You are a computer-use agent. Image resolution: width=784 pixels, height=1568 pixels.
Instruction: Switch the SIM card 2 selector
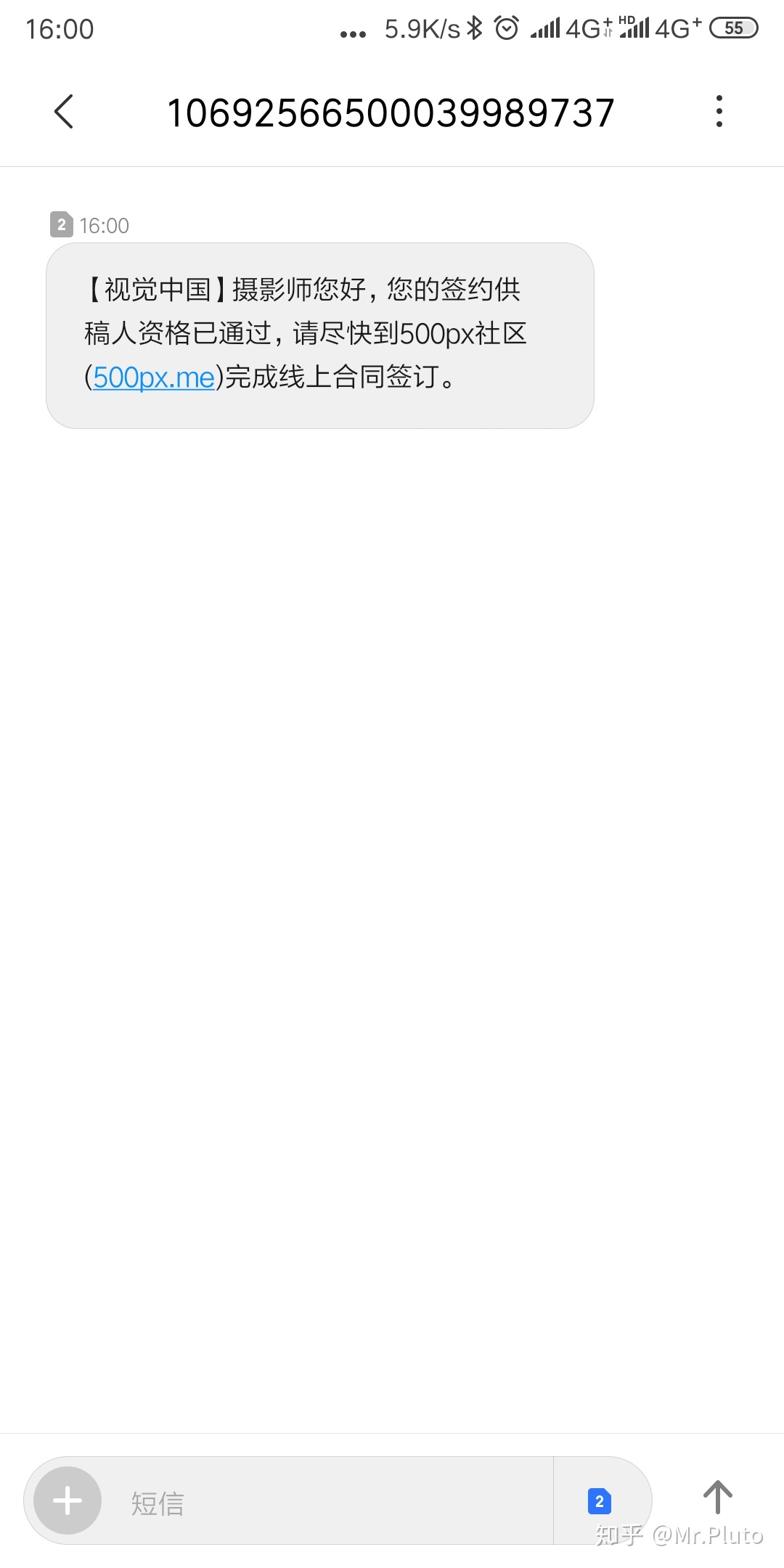point(600,1501)
